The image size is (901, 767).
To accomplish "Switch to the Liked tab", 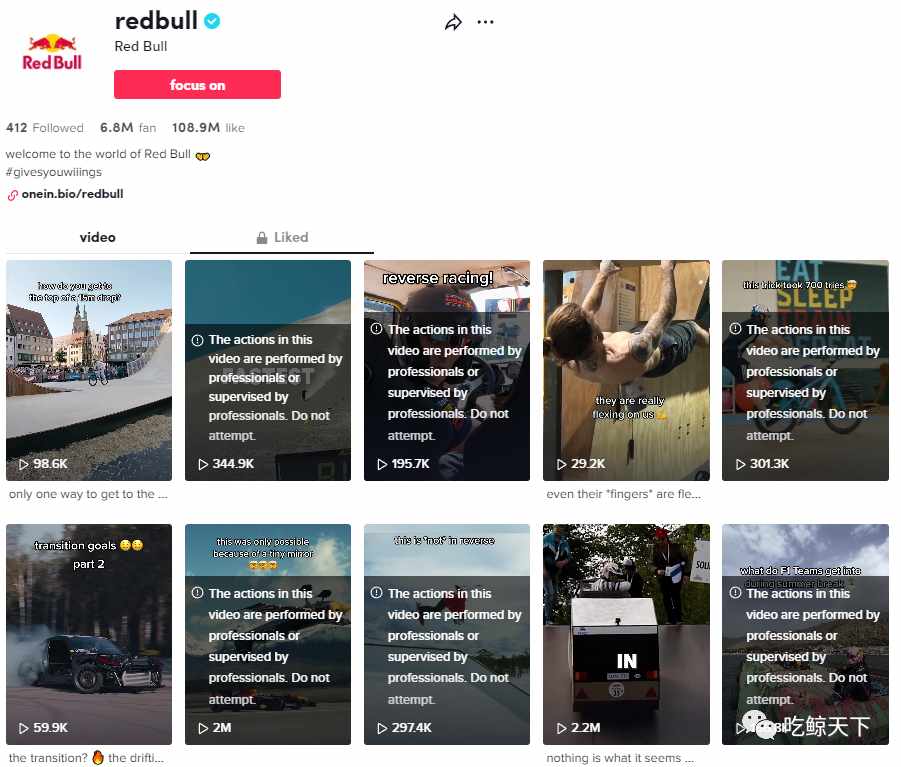I will click(281, 237).
